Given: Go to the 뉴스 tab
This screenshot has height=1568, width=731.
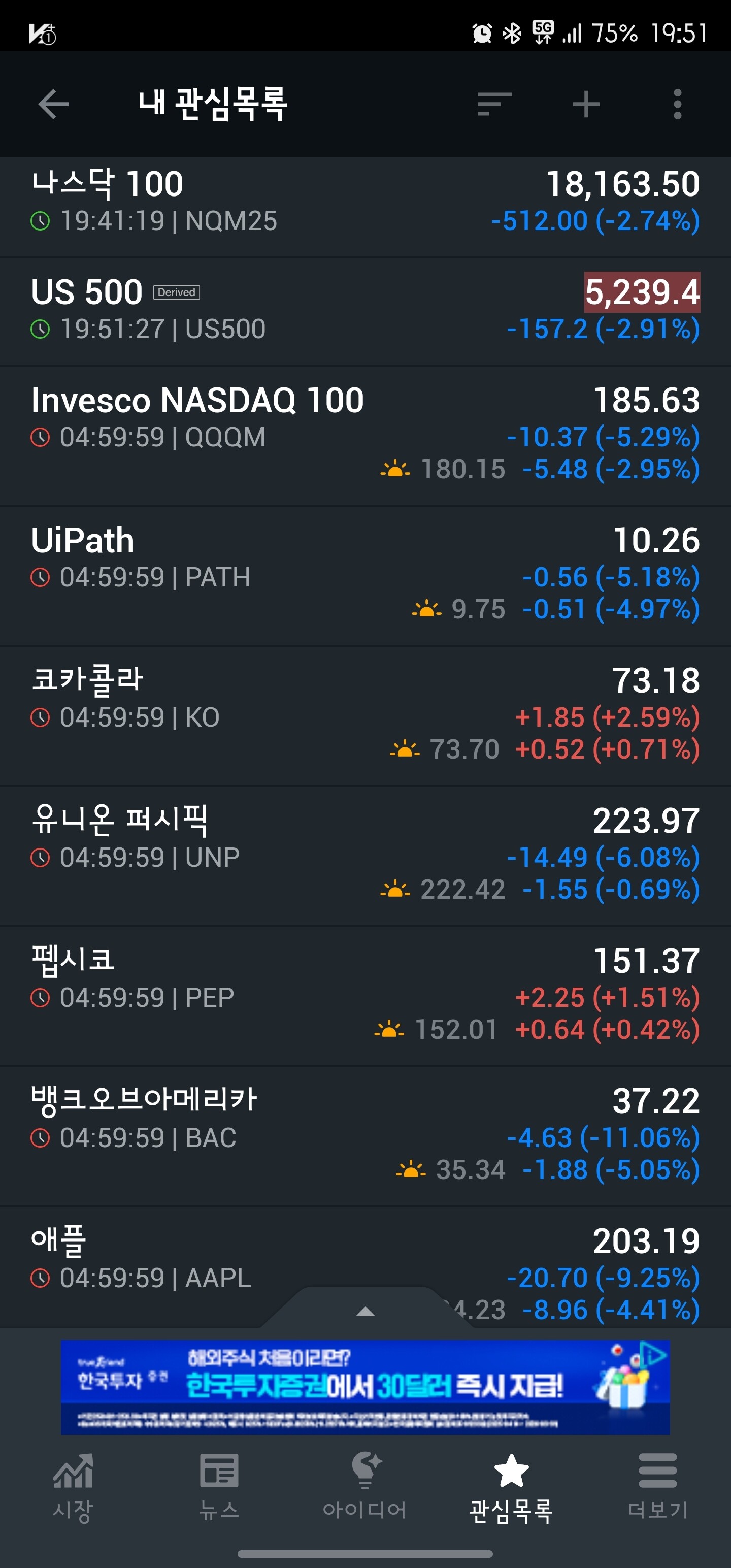Looking at the screenshot, I should pos(219,1486).
